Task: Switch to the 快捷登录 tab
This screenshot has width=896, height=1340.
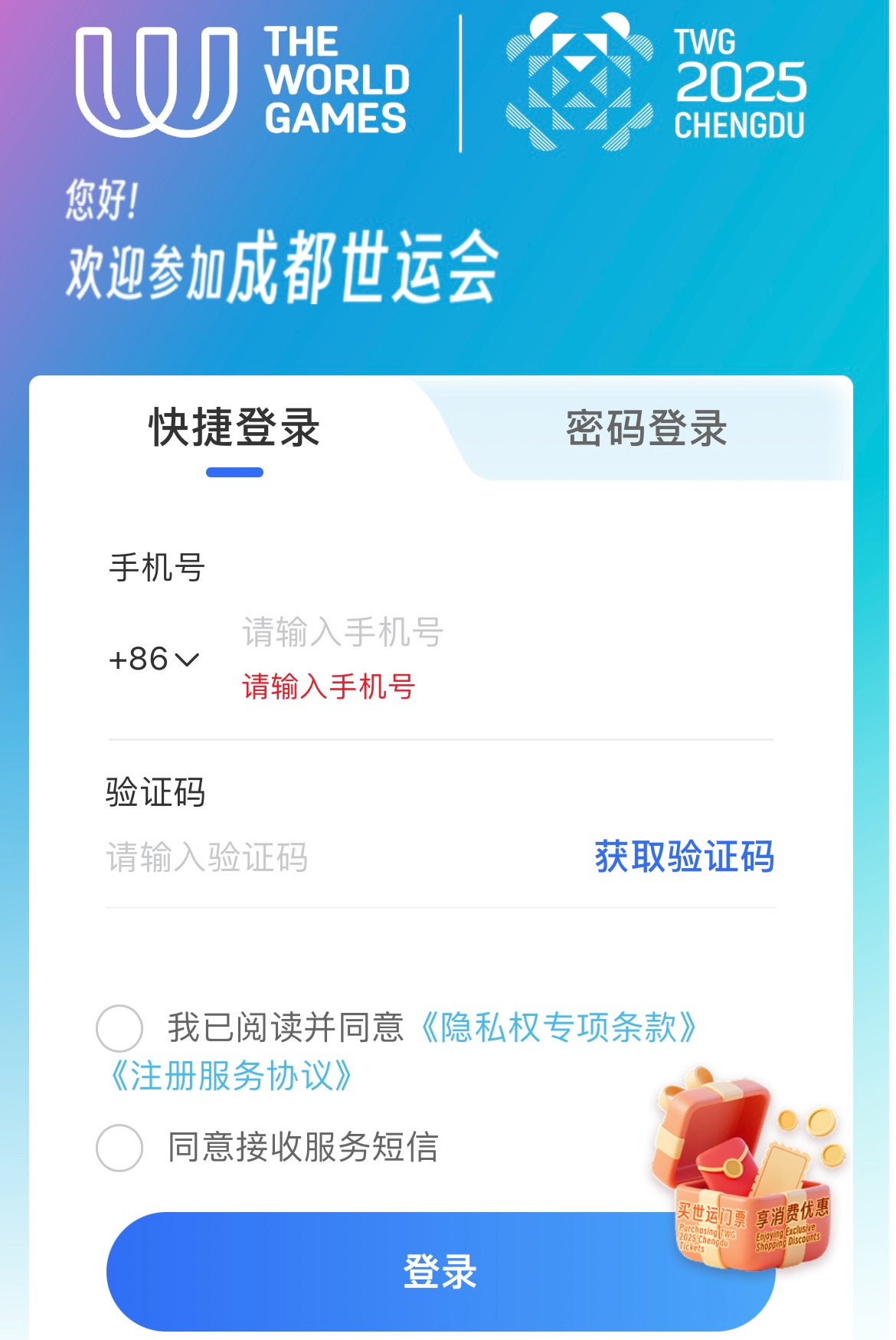Action: click(234, 428)
